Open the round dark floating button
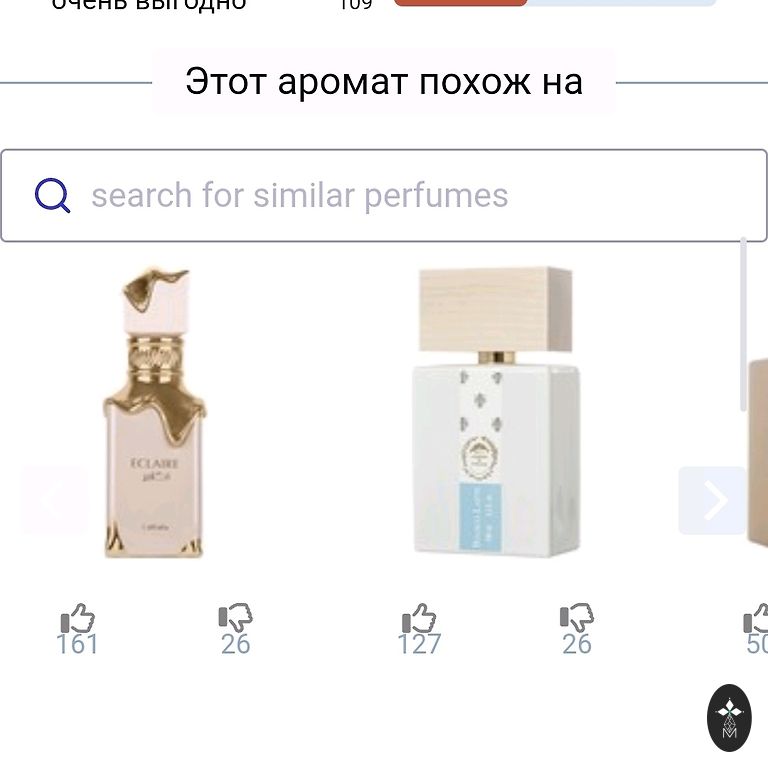Viewport: 768px width, 768px height. pyautogui.click(x=729, y=717)
